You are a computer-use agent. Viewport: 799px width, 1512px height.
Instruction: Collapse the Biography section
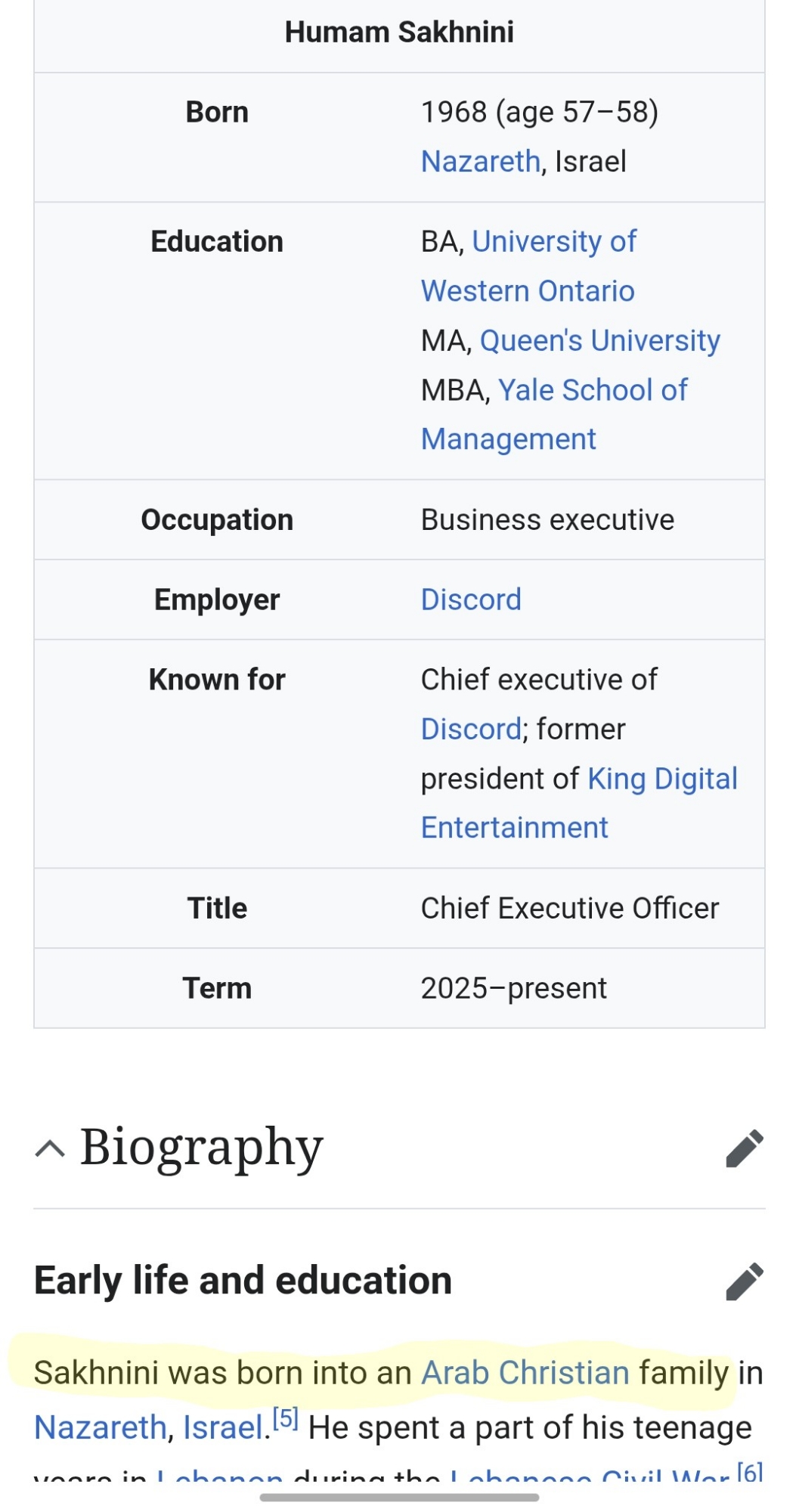(50, 1148)
